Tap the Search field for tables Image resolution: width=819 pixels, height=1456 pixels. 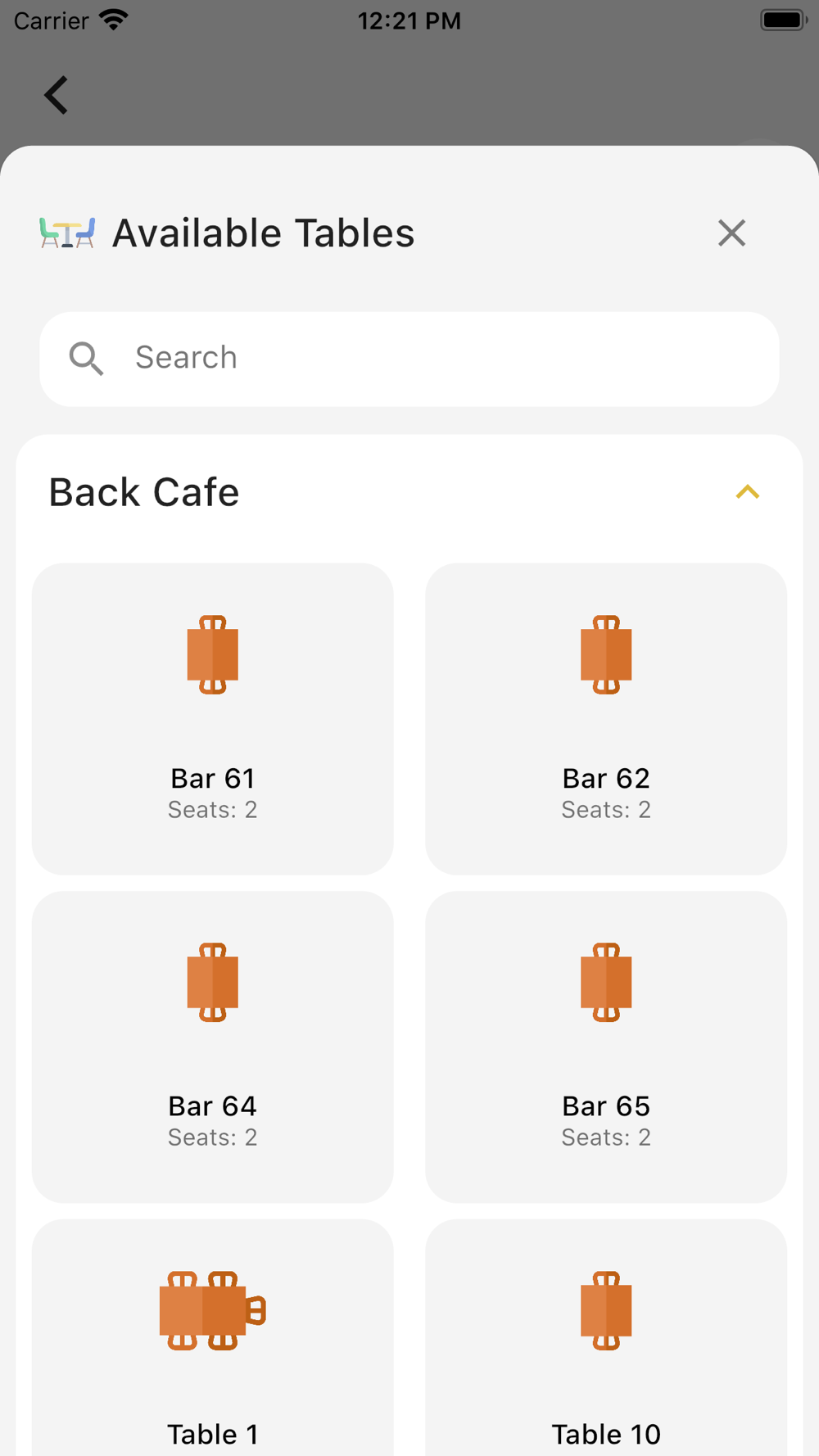409,359
